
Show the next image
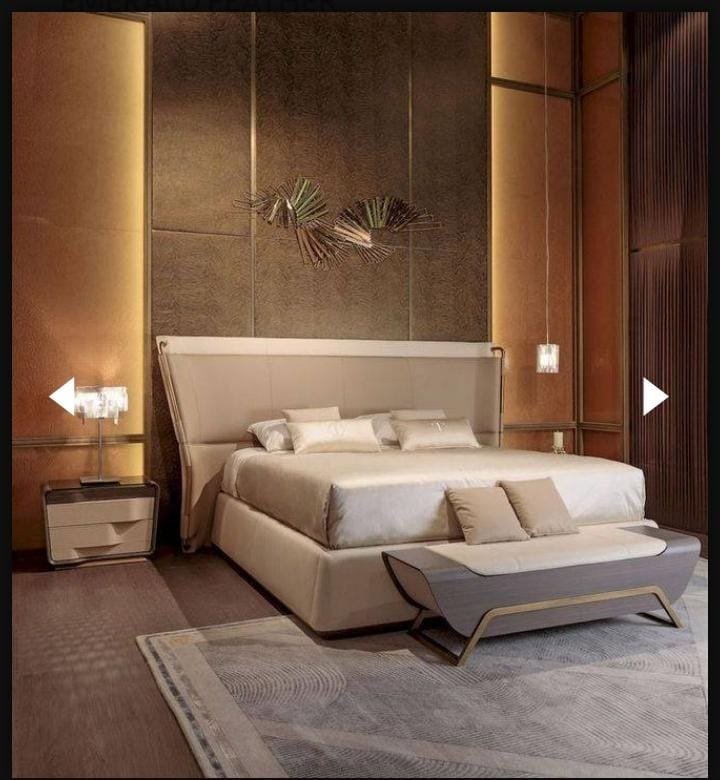coord(654,396)
